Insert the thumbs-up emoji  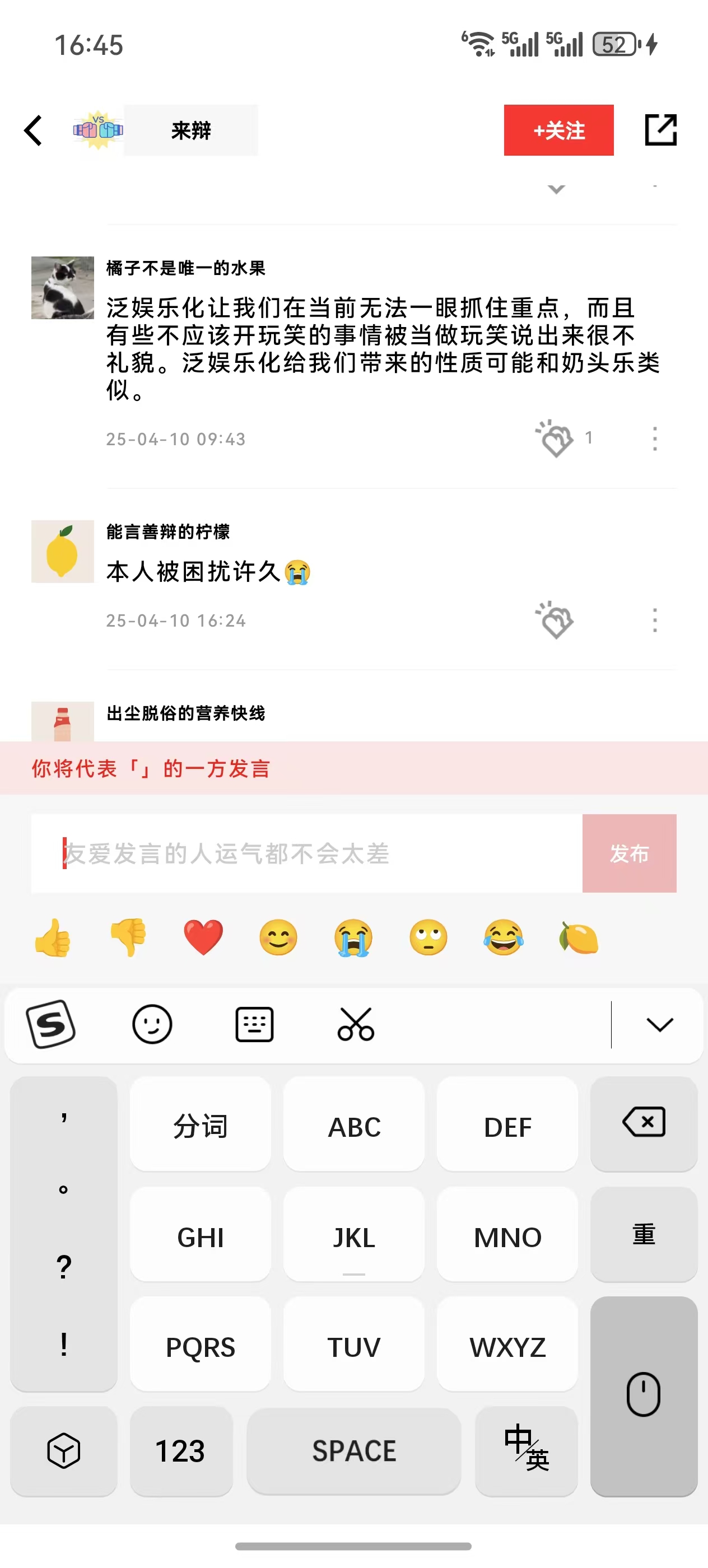tap(53, 937)
